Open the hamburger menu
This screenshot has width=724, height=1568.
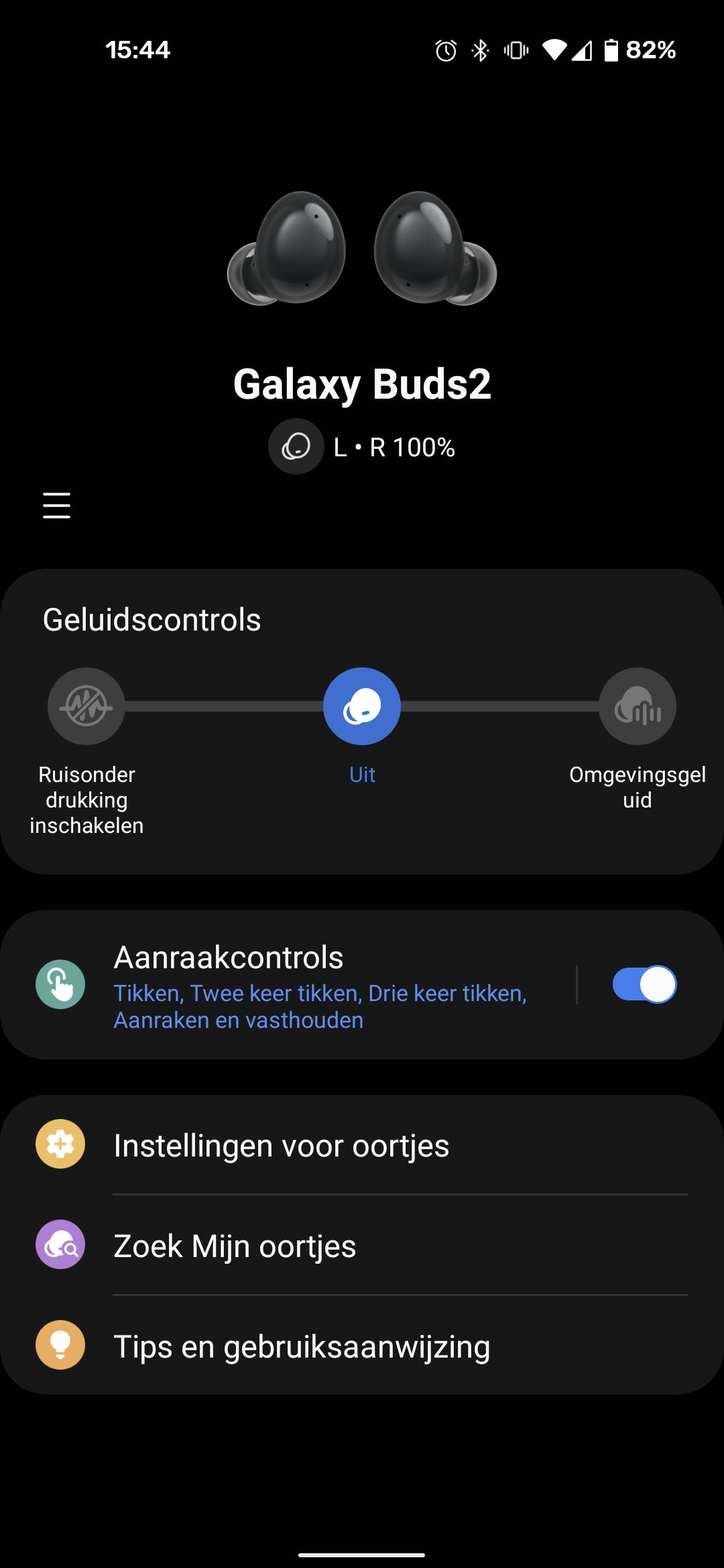point(56,505)
